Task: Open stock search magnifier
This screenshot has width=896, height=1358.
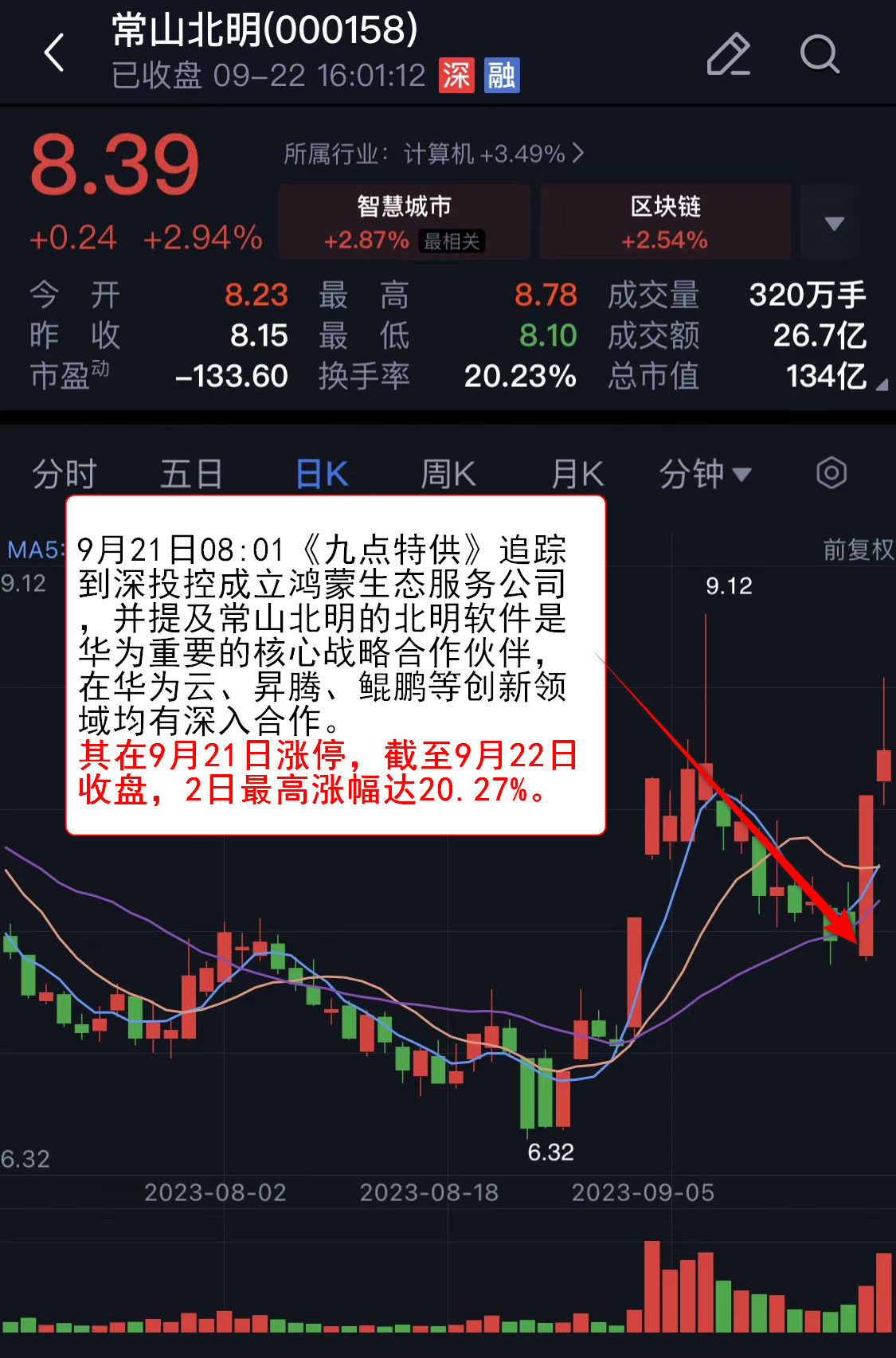Action: (x=819, y=54)
